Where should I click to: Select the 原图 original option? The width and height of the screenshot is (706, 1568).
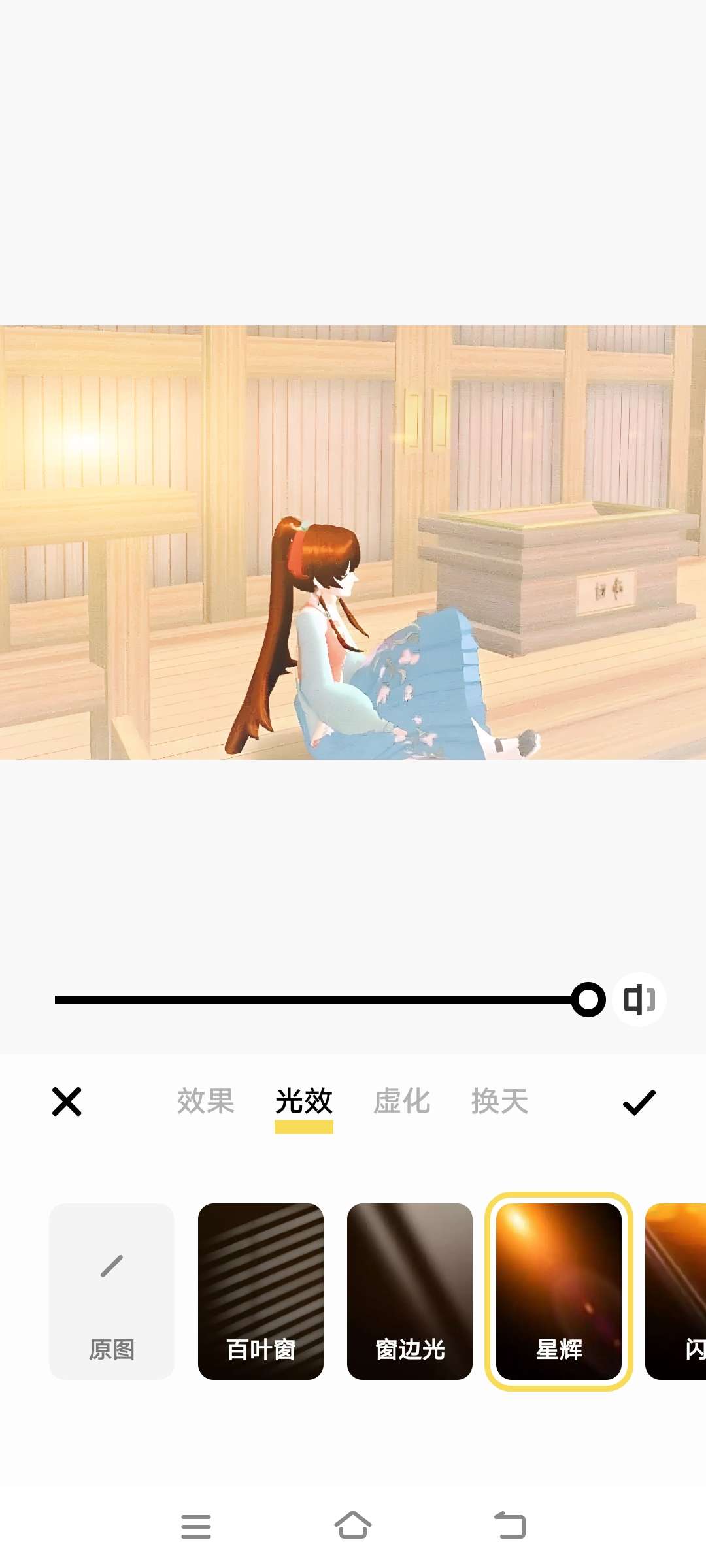(x=112, y=1292)
